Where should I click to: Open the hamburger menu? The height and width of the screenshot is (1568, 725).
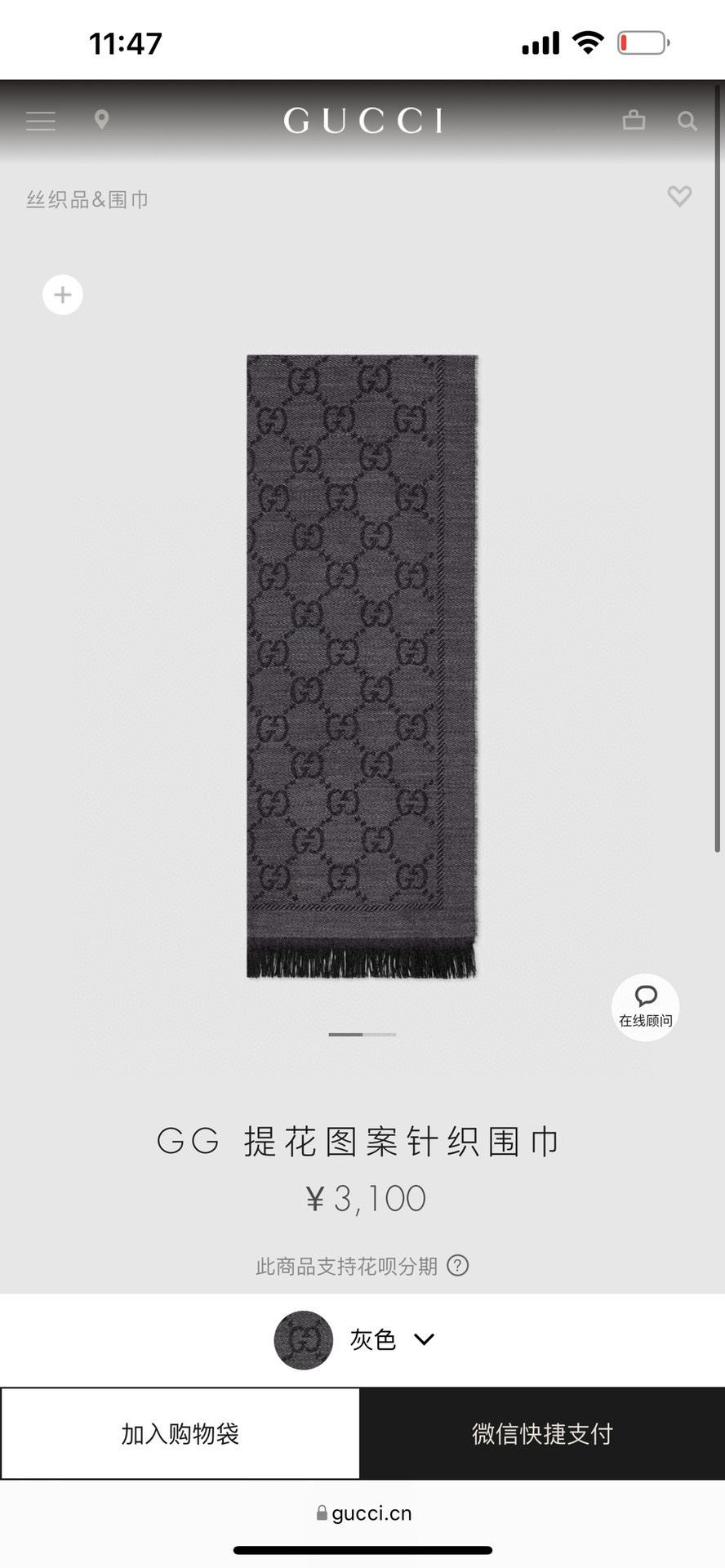point(41,121)
